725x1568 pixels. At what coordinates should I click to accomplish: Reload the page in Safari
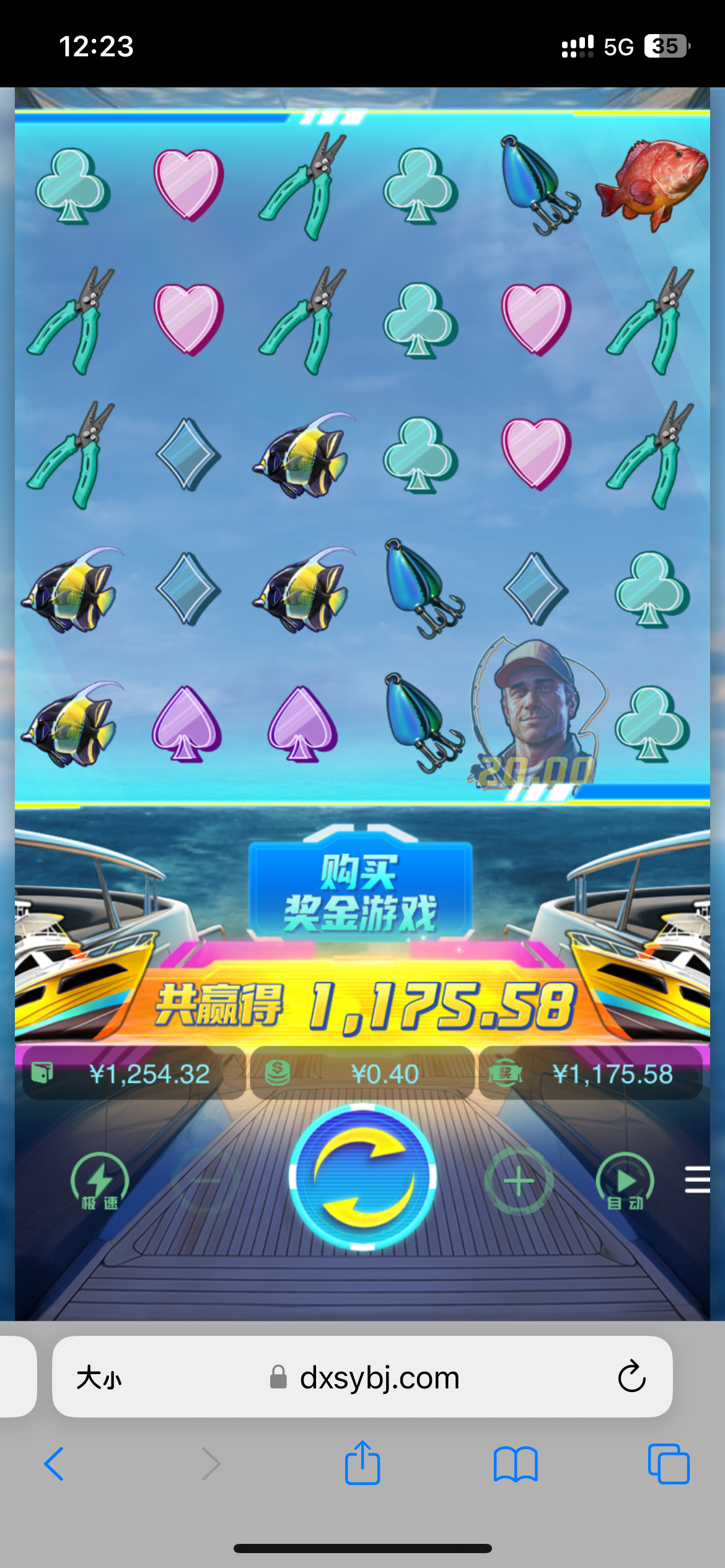click(x=631, y=1378)
